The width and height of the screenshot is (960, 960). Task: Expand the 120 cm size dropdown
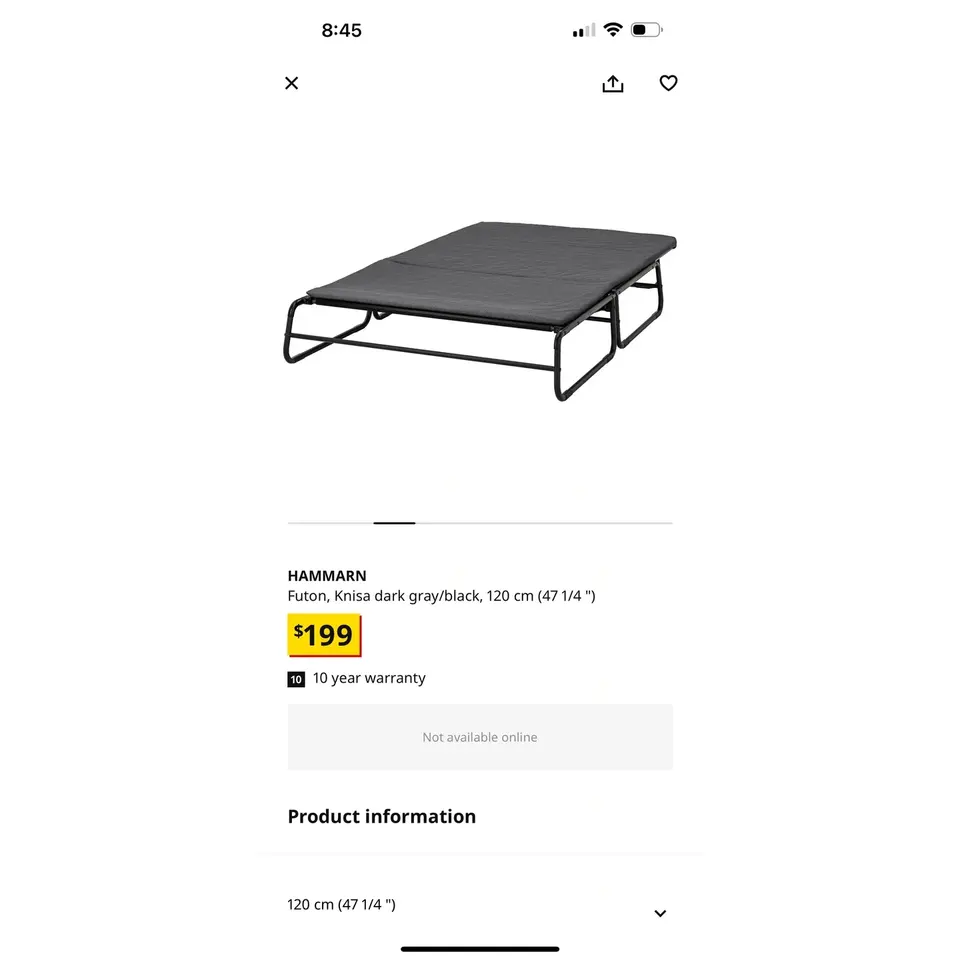pos(480,907)
